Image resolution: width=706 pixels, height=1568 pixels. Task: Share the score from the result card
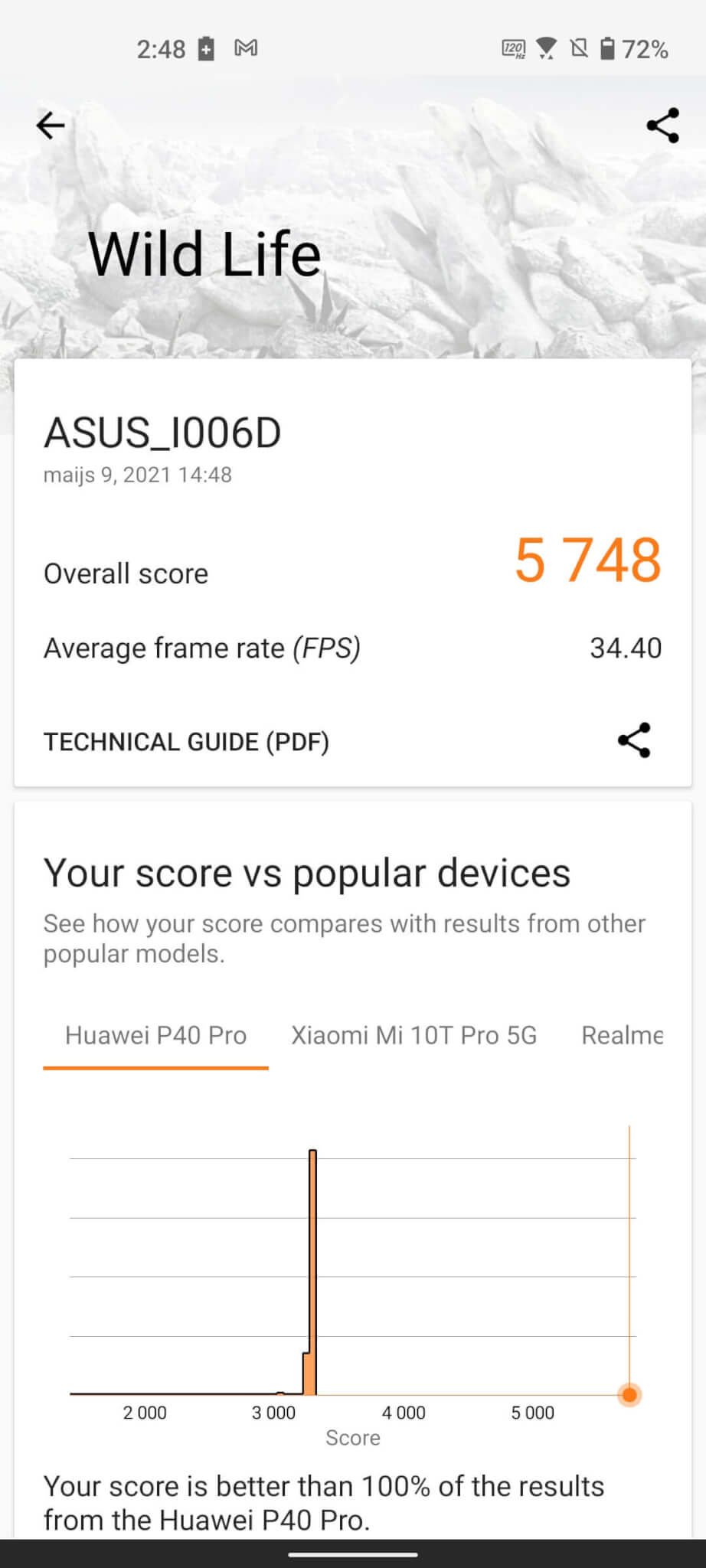(x=634, y=740)
